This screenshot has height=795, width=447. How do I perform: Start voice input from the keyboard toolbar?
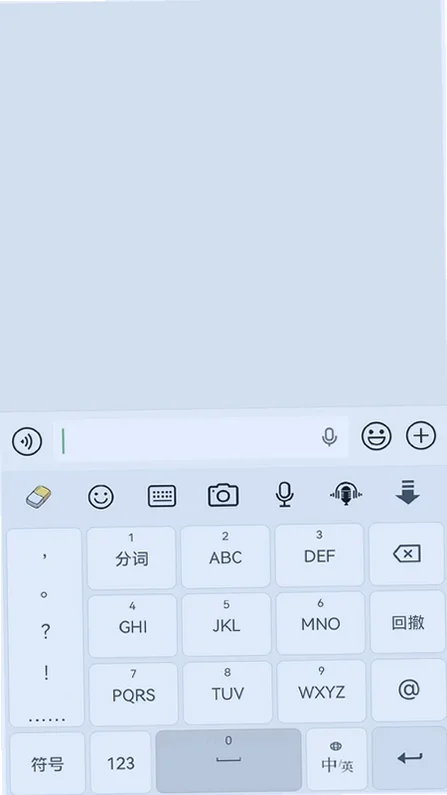point(285,494)
